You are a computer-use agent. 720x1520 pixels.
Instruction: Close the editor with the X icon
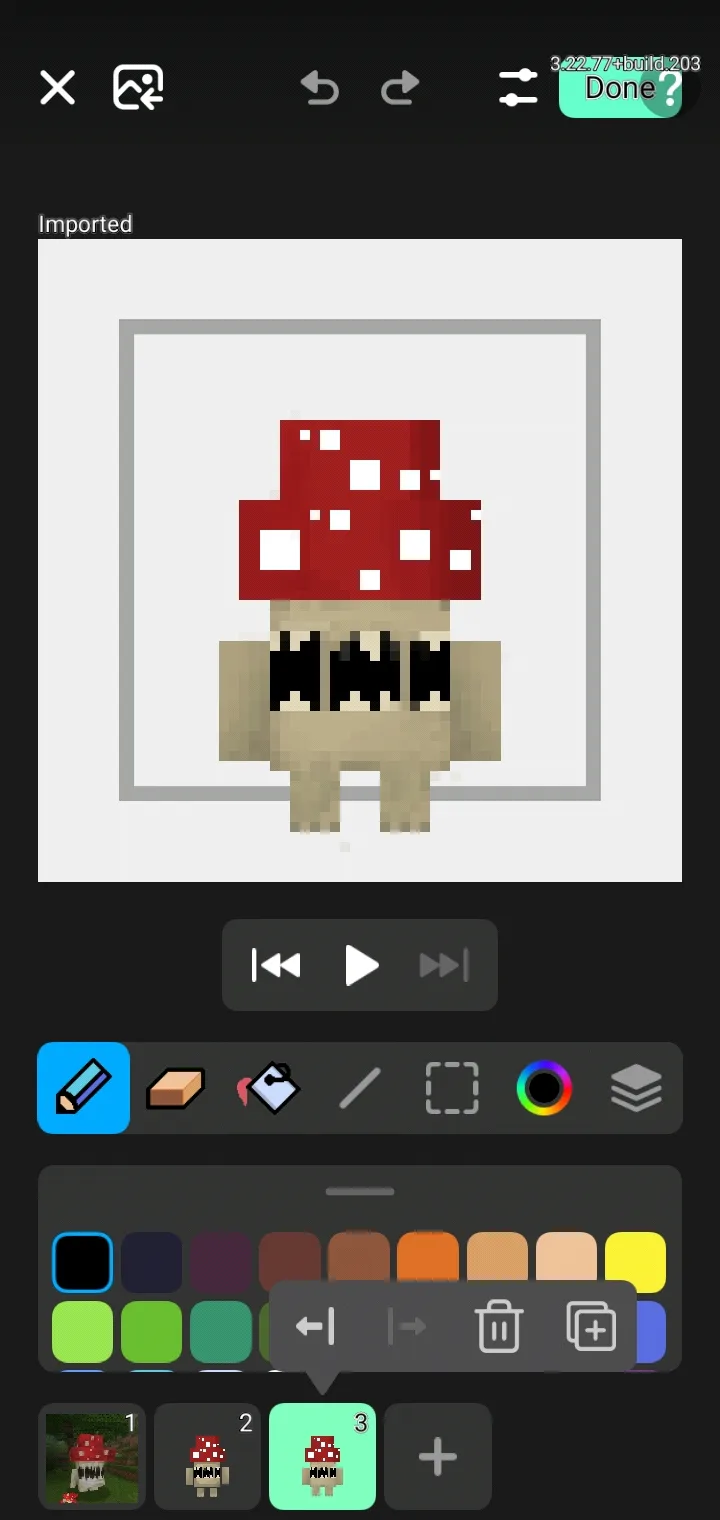57,88
